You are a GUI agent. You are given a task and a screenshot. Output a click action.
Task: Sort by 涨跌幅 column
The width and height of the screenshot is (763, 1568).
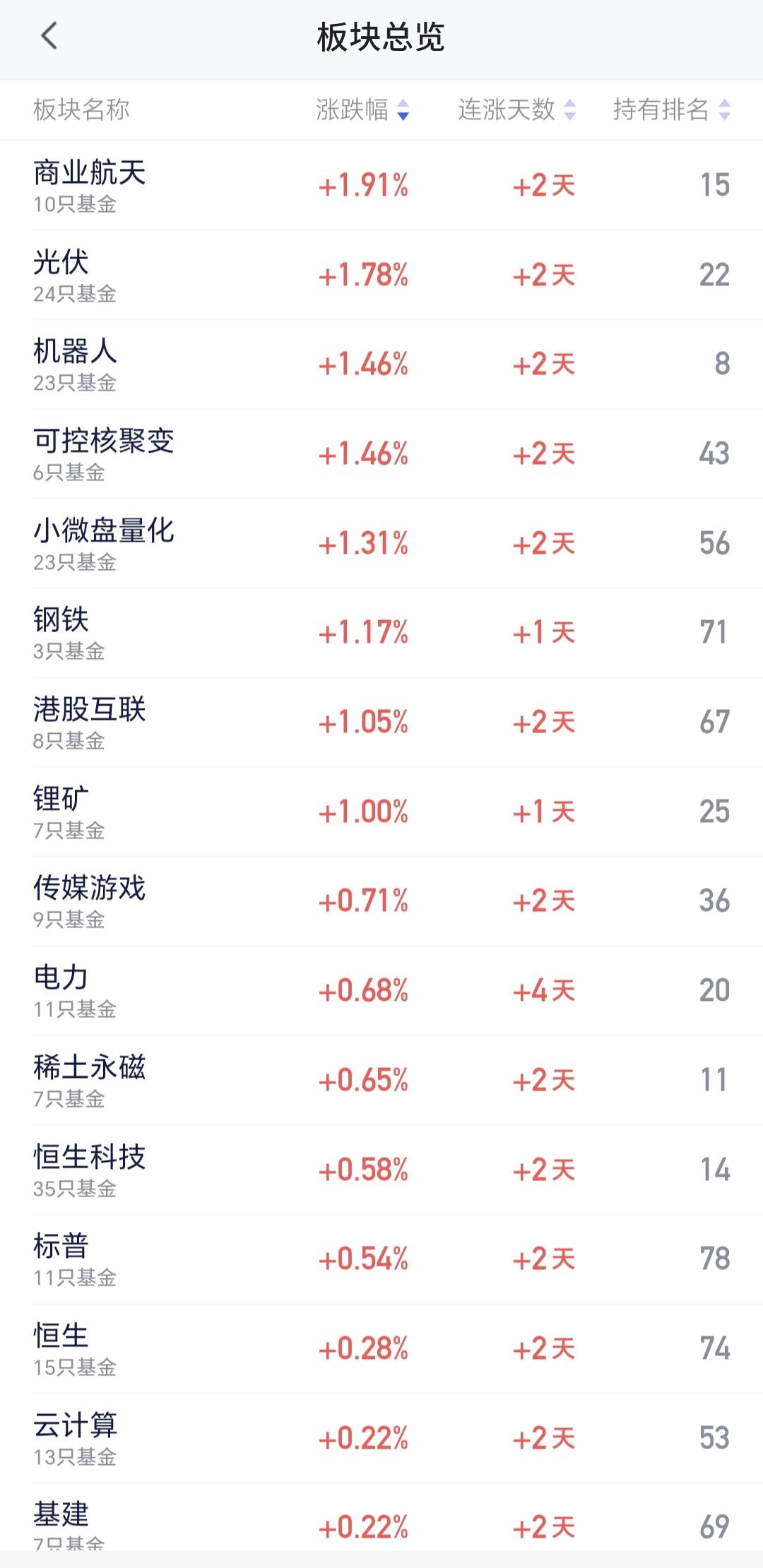[x=362, y=109]
